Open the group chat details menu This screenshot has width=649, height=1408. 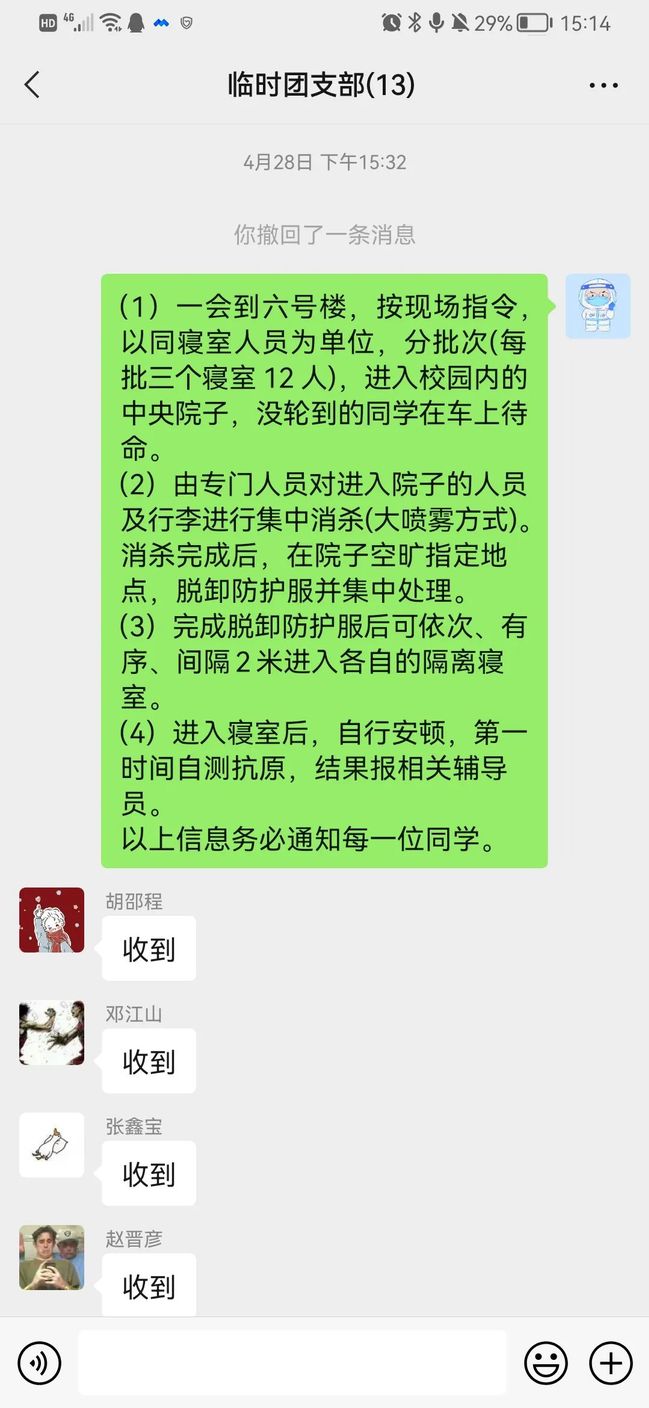[x=603, y=86]
